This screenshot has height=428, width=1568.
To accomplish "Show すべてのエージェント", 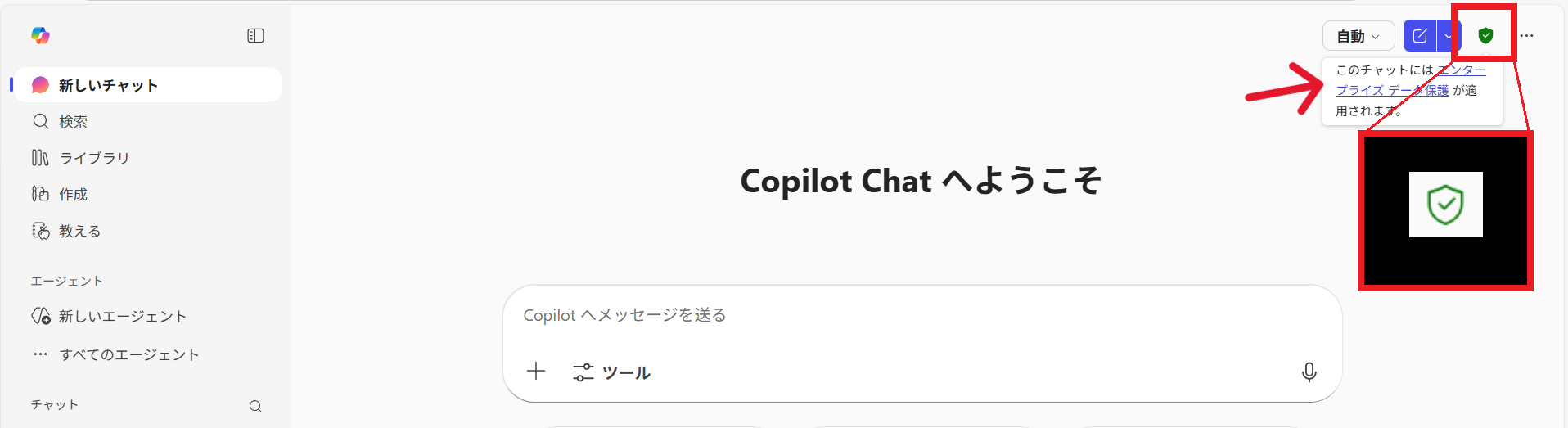I will click(x=128, y=355).
